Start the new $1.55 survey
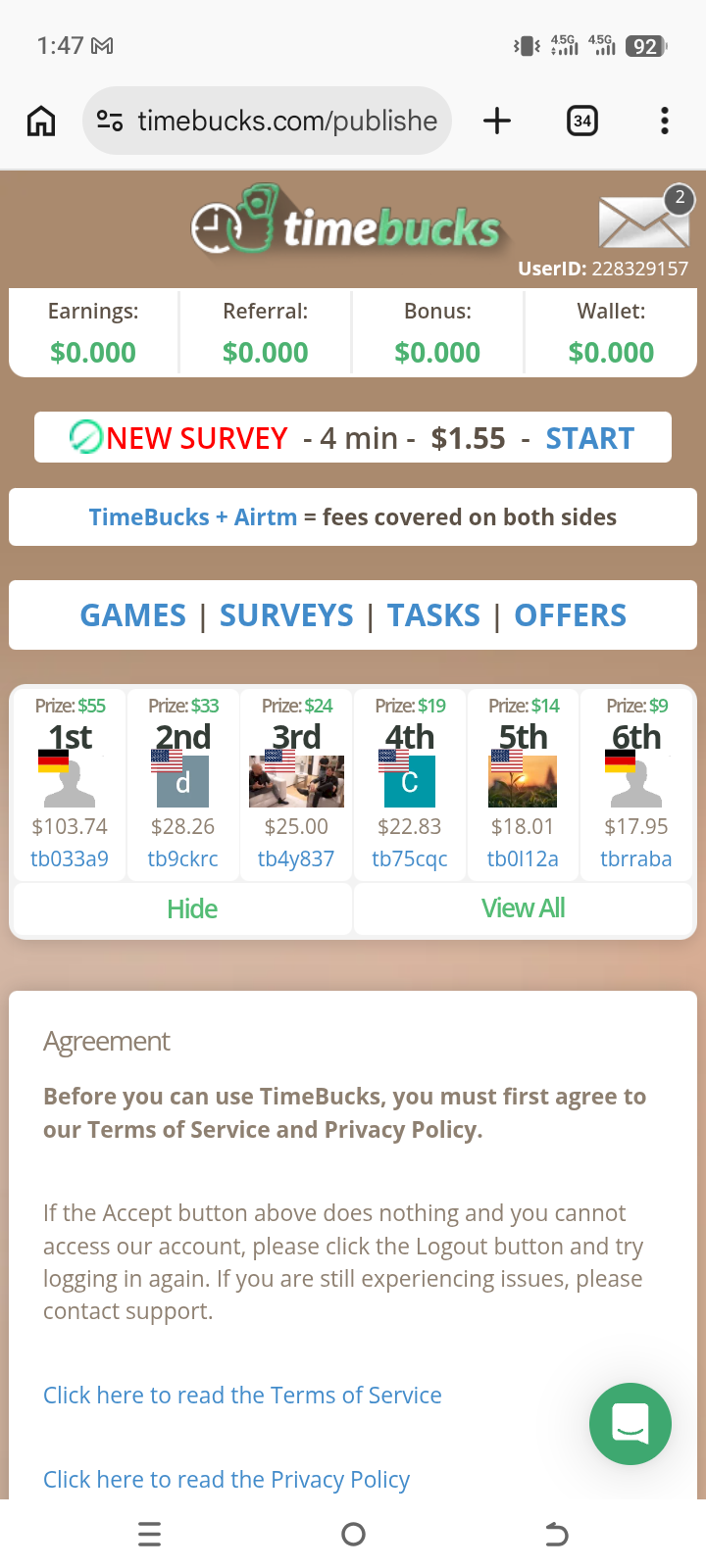This screenshot has width=706, height=1568. [589, 438]
